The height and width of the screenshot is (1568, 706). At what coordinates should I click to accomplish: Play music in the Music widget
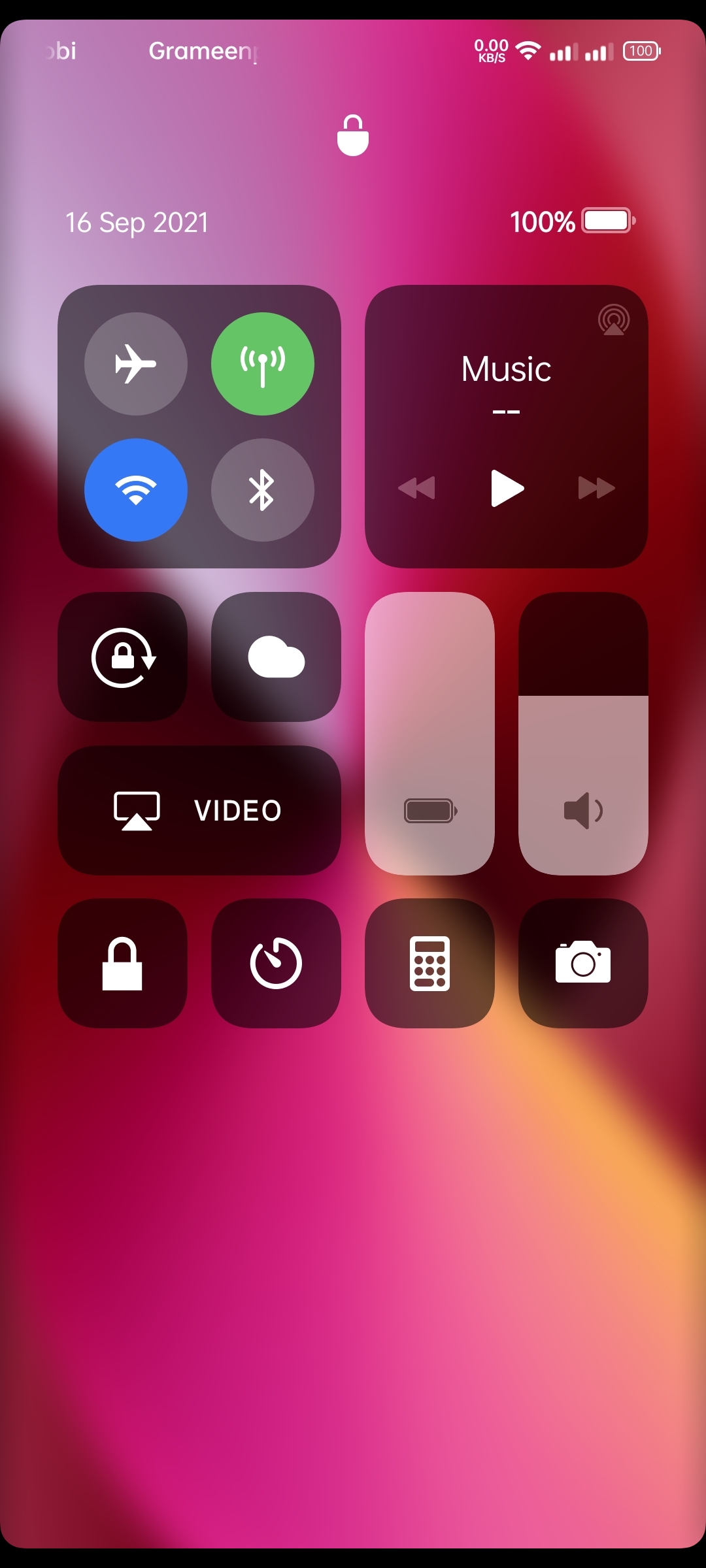(x=507, y=488)
